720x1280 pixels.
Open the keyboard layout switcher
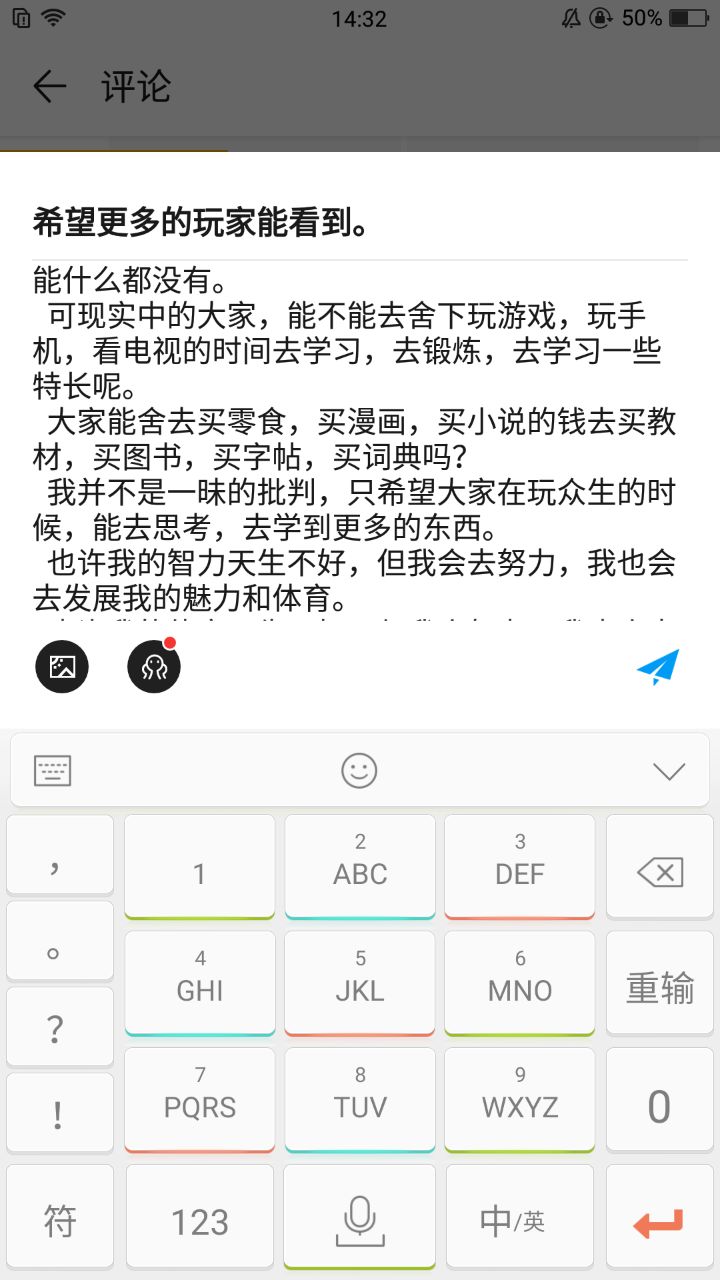pos(53,771)
